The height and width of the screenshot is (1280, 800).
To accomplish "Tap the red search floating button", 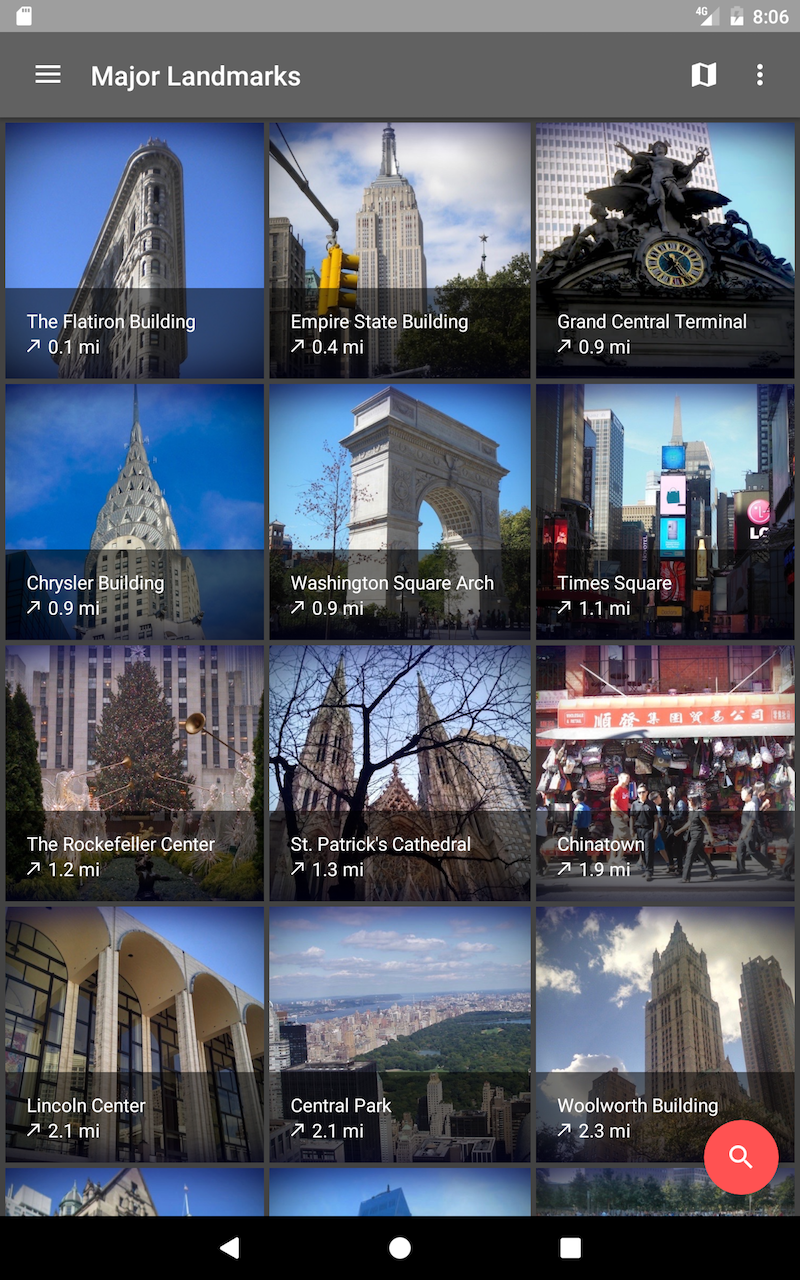I will (741, 1157).
